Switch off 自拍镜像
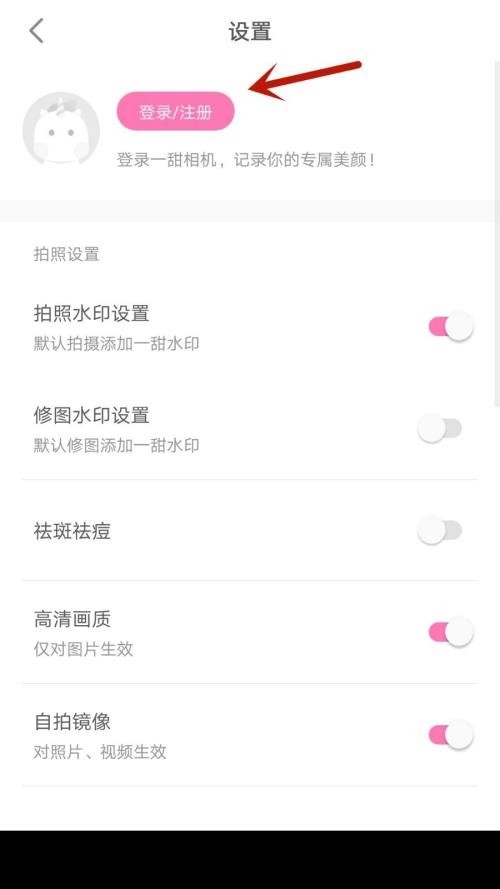500x889 pixels. coord(451,735)
